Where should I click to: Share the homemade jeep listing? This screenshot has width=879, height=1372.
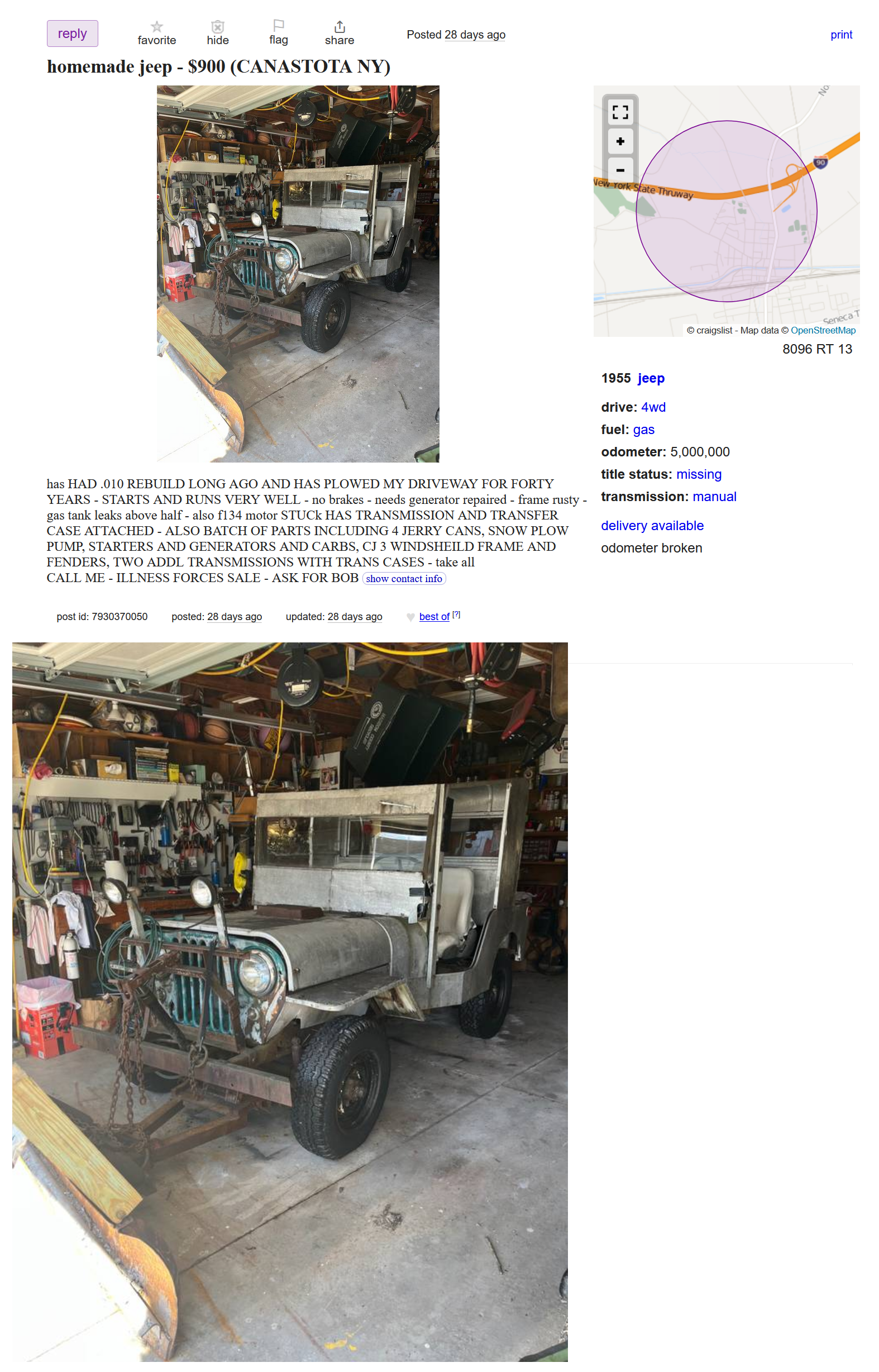[x=339, y=33]
